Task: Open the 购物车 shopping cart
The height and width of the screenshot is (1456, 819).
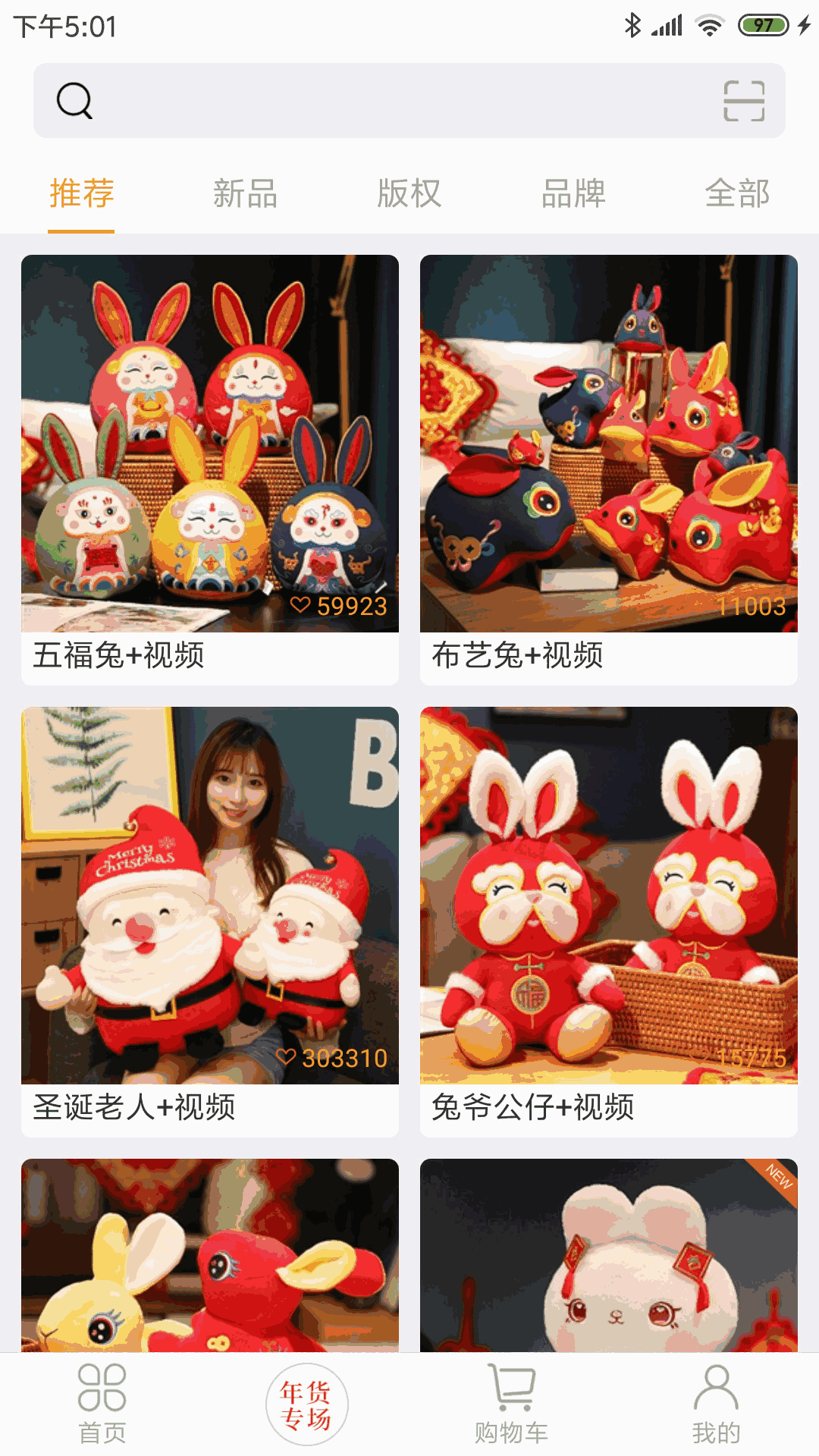Action: 512,1404
